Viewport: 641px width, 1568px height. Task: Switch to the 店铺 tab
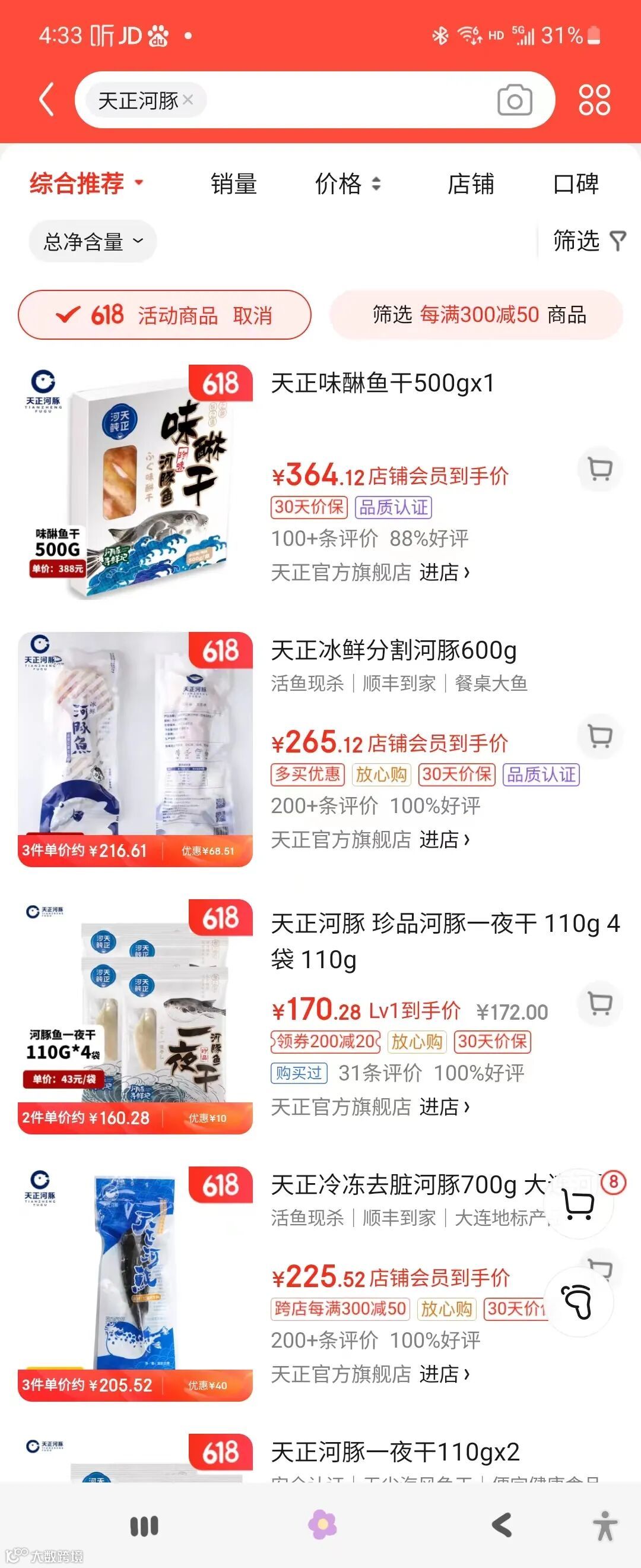470,184
